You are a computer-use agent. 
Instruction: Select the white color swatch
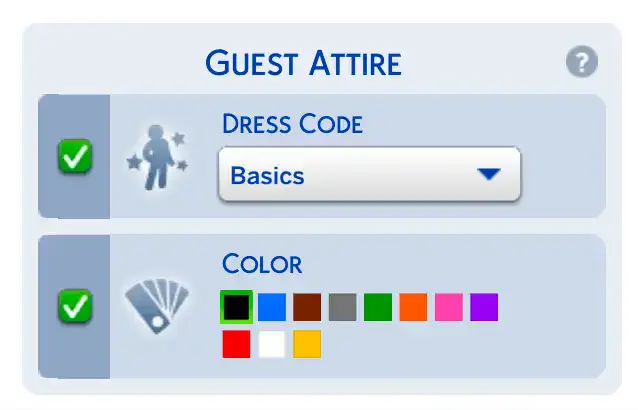click(x=272, y=344)
